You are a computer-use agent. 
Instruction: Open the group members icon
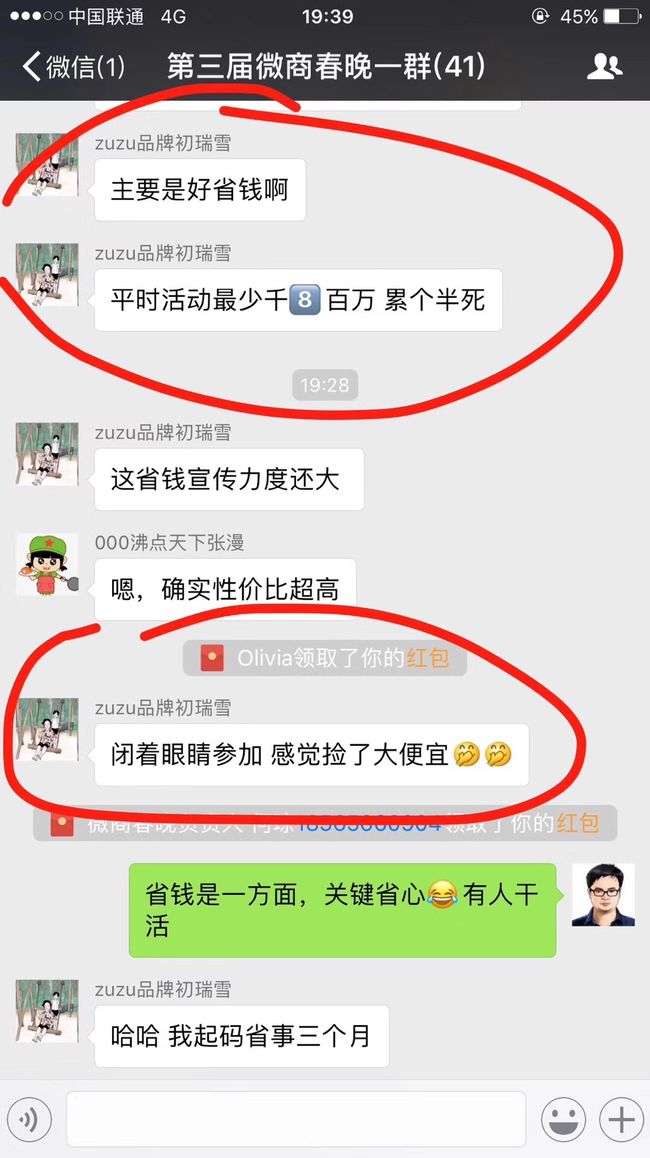pyautogui.click(x=604, y=67)
